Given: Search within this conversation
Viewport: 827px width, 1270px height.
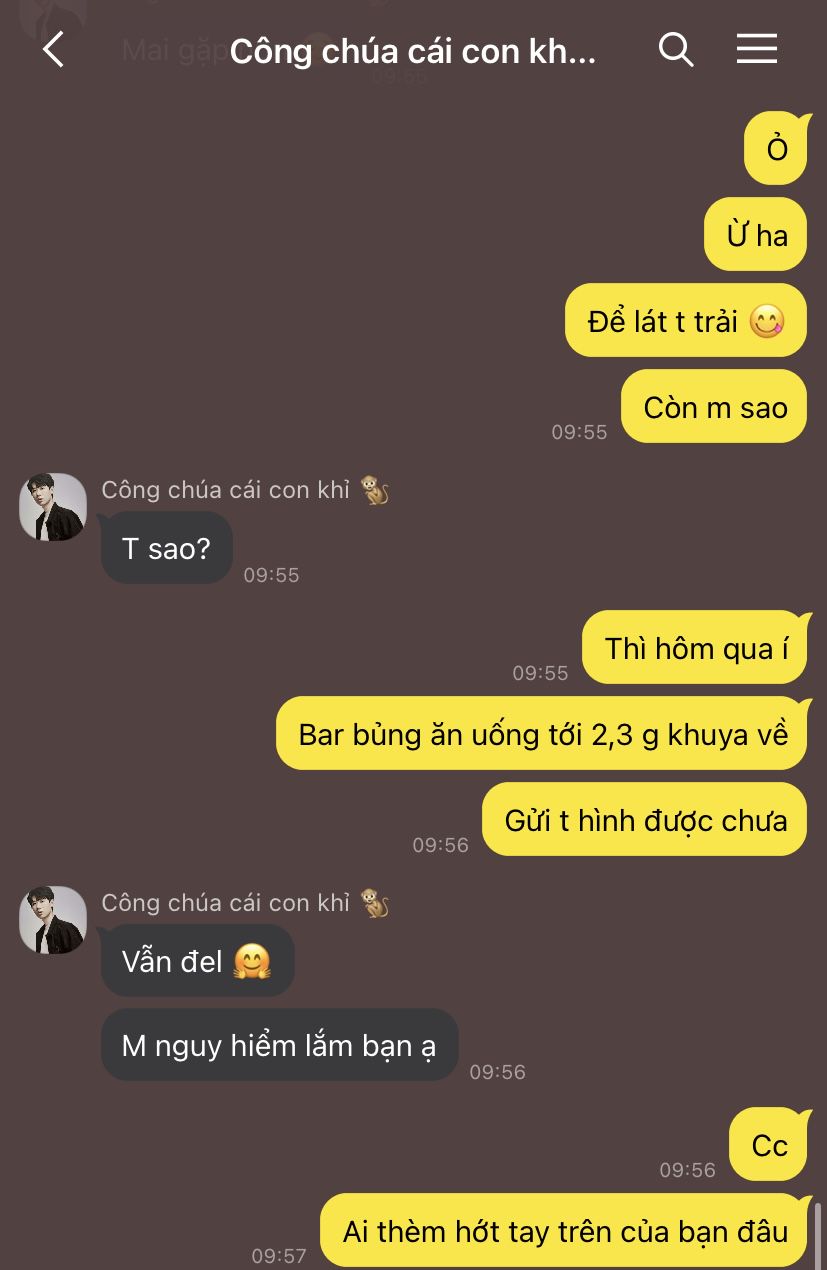Looking at the screenshot, I should (676, 49).
